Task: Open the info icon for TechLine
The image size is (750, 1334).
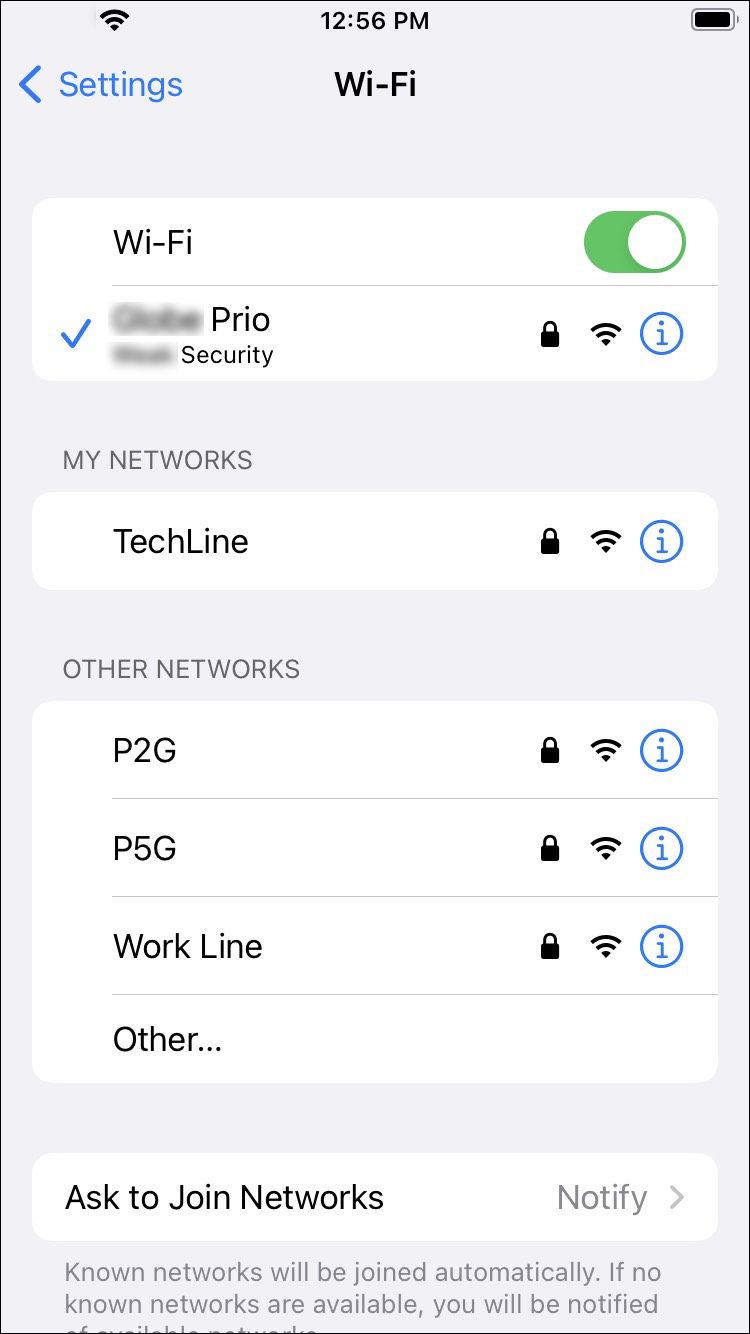Action: point(661,541)
